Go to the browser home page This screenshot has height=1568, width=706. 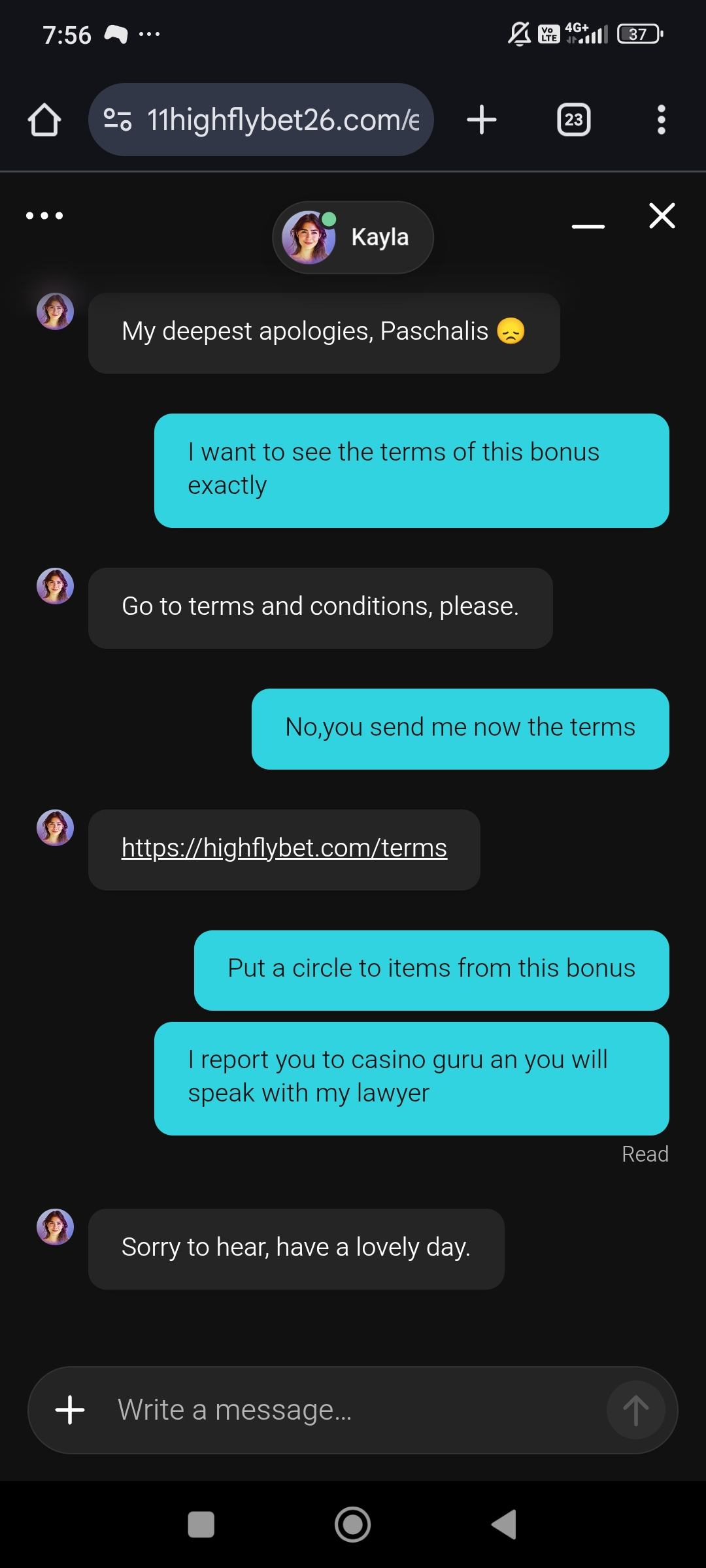(44, 120)
